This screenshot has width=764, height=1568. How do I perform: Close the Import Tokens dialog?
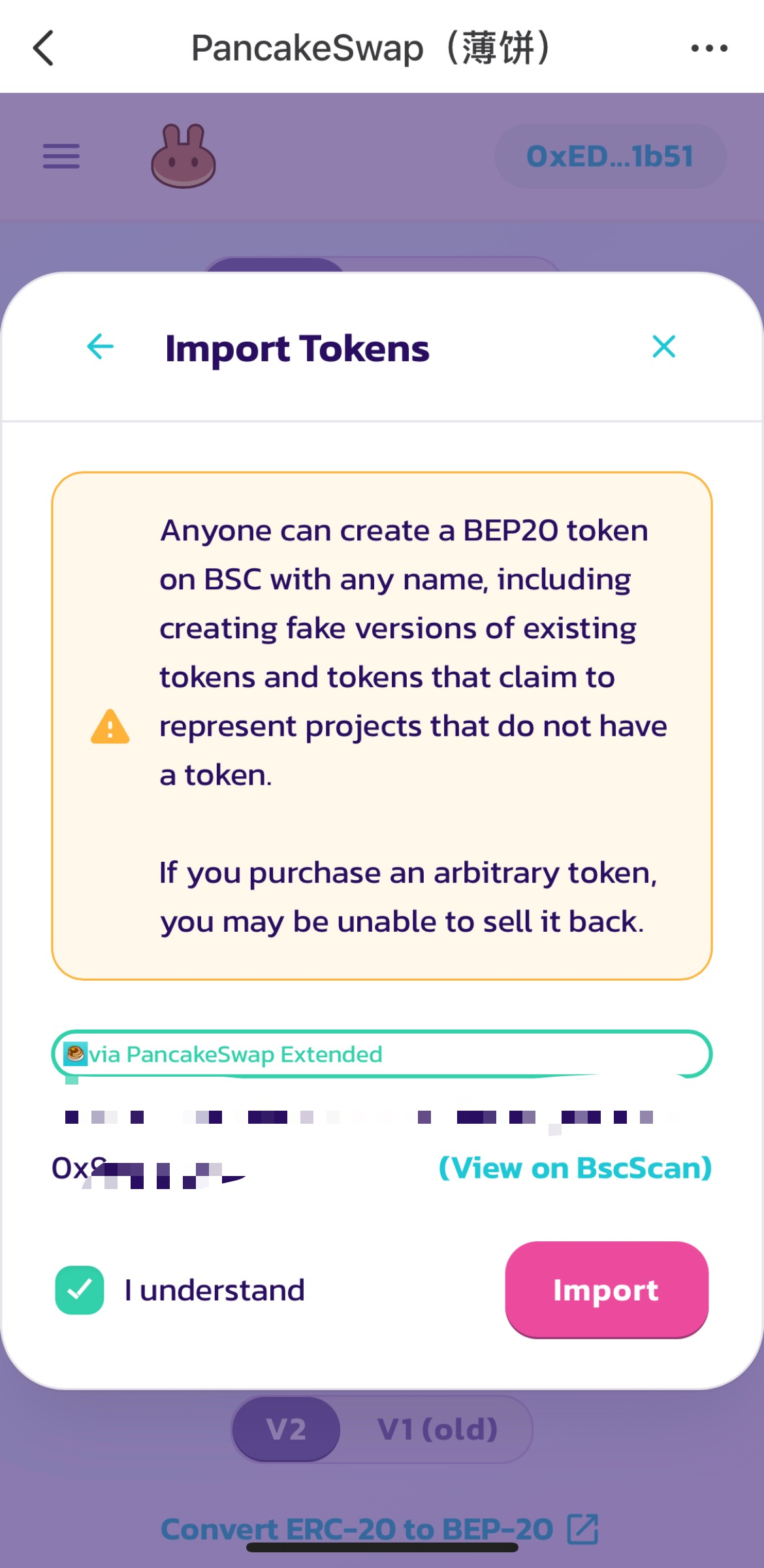663,346
